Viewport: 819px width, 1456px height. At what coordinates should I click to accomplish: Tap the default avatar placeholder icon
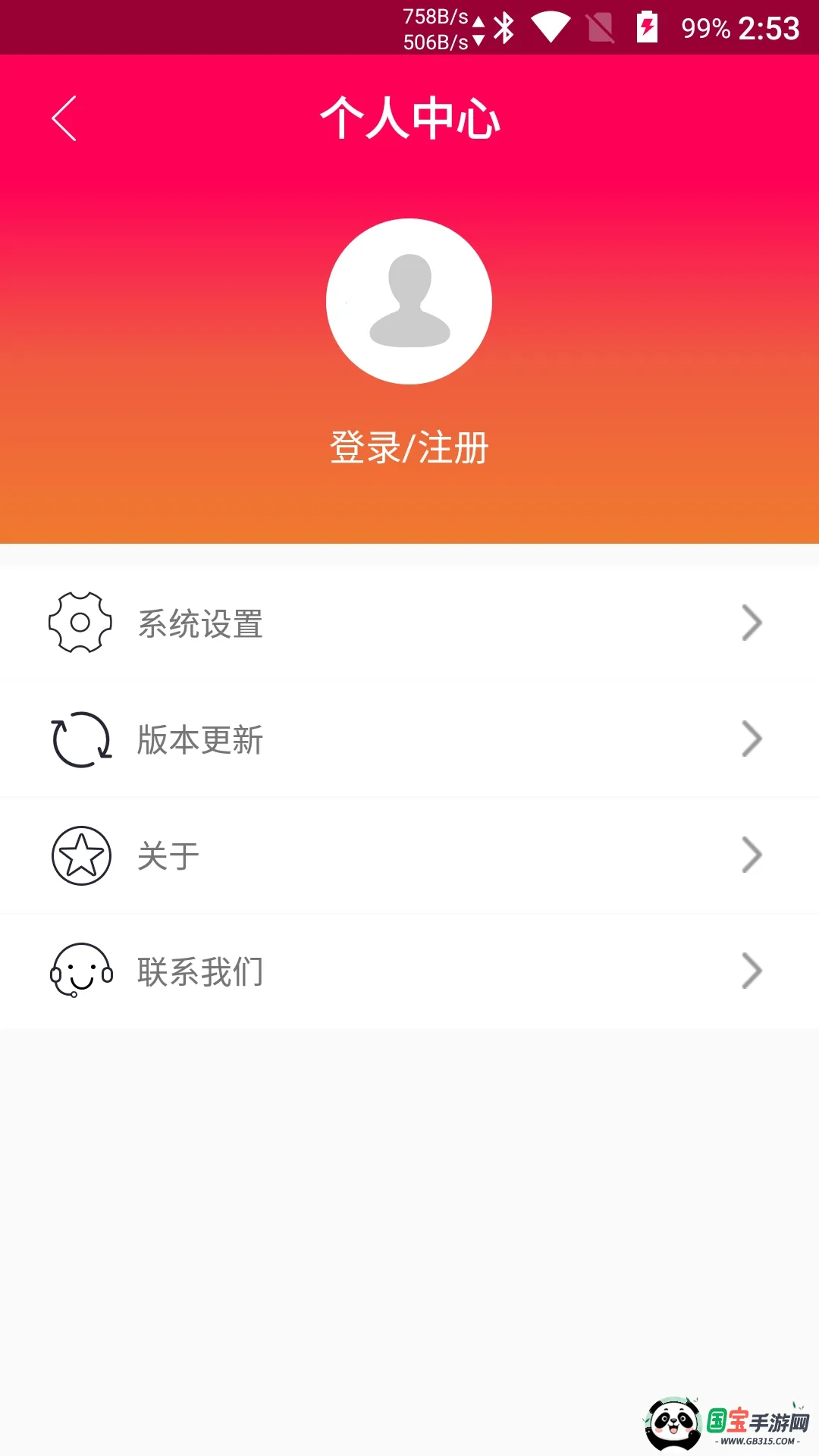pos(409,301)
